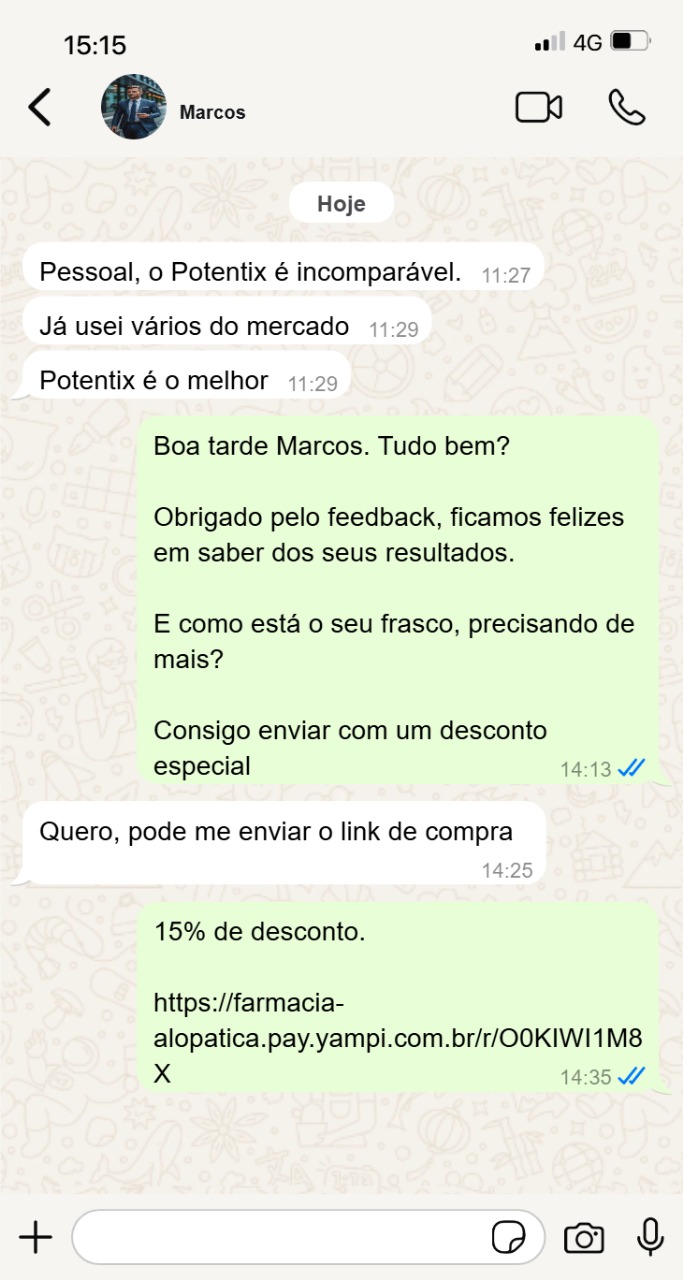Start a voice call with Marcos
The width and height of the screenshot is (683, 1280).
coord(627,107)
